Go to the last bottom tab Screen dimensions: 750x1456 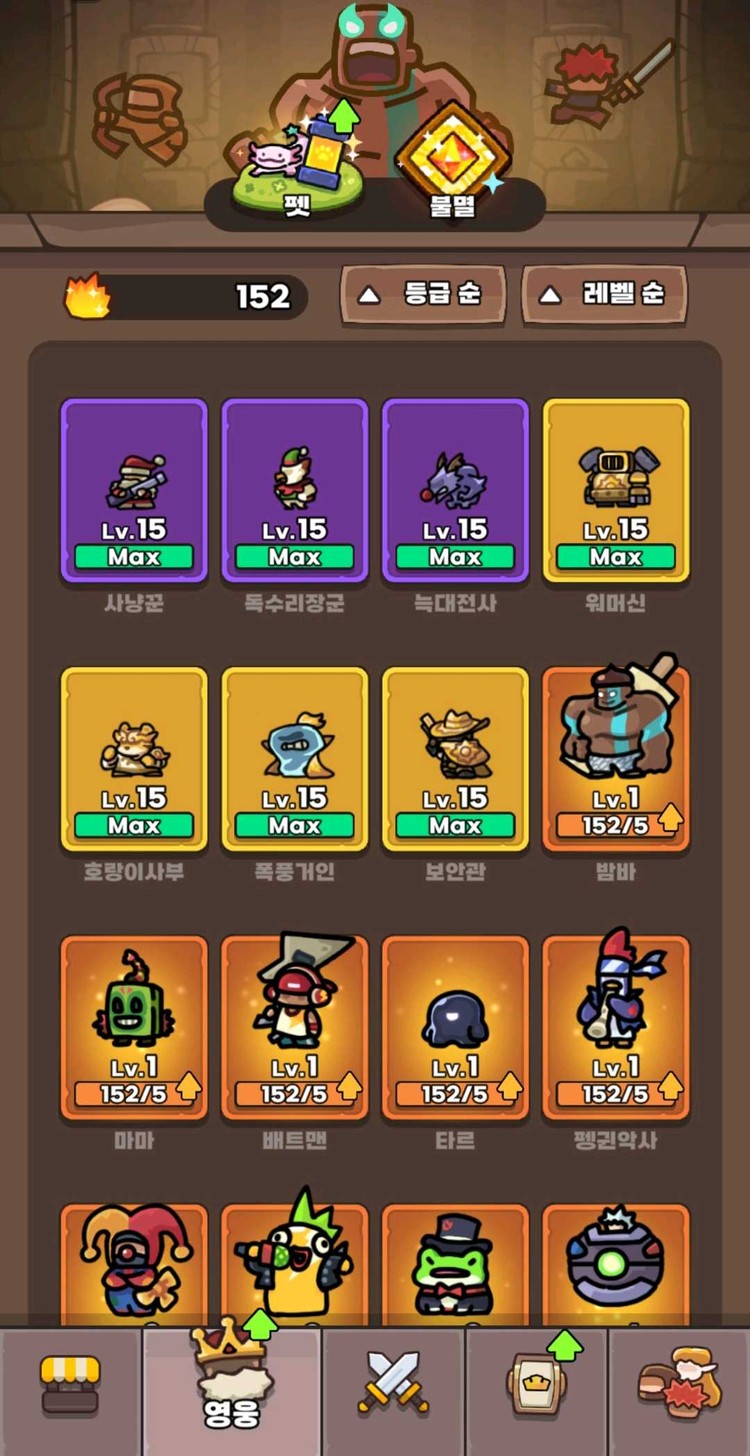(678, 1390)
